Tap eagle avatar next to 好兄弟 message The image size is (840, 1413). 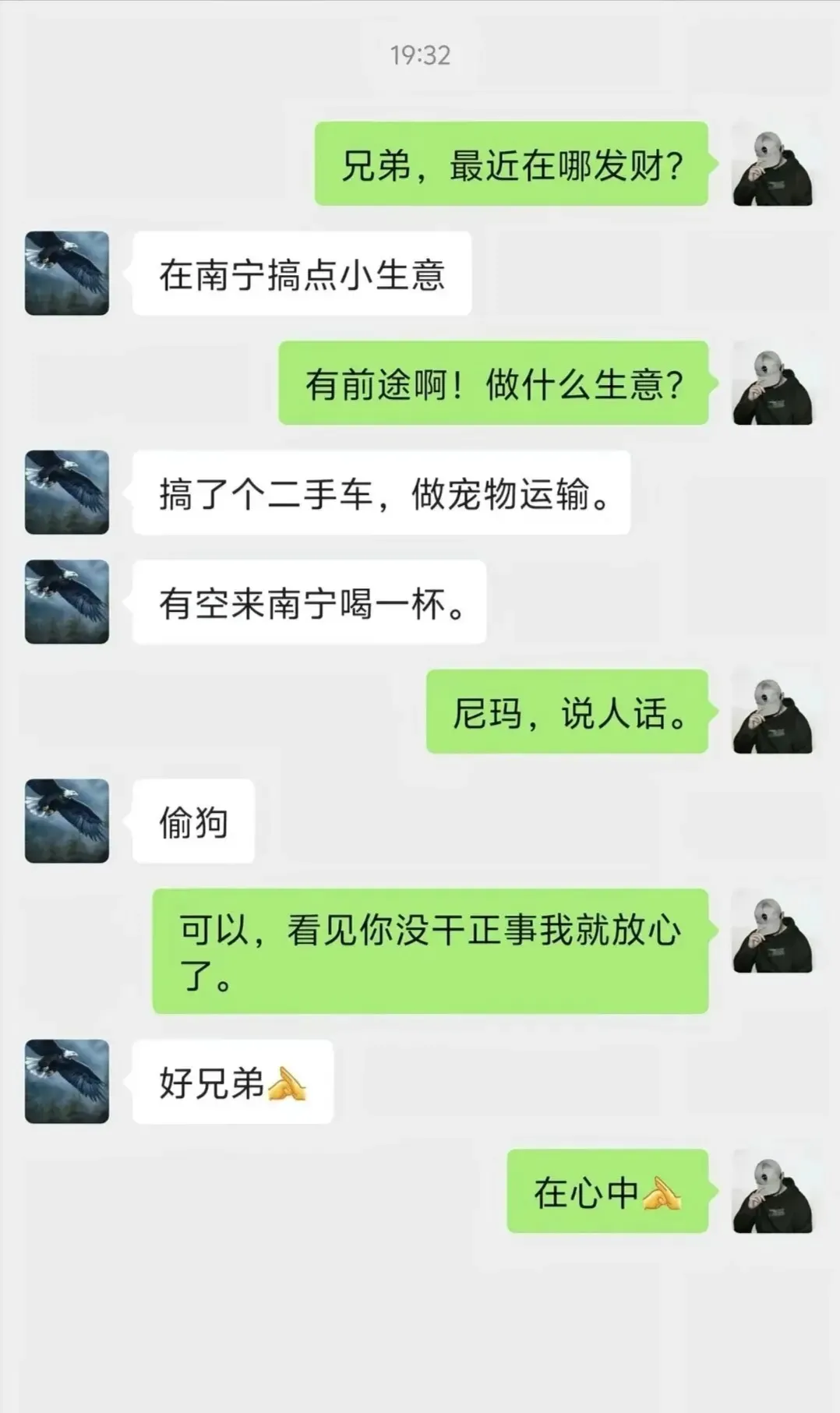pos(67,1081)
